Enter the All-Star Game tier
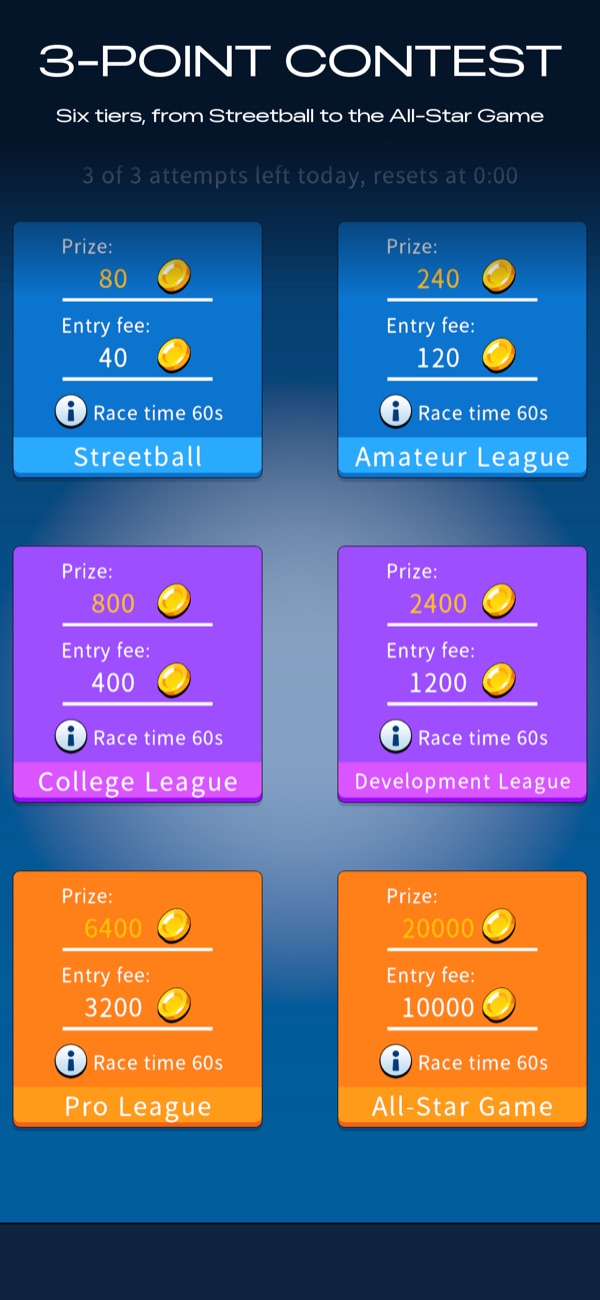This screenshot has height=1300, width=600. 462,999
